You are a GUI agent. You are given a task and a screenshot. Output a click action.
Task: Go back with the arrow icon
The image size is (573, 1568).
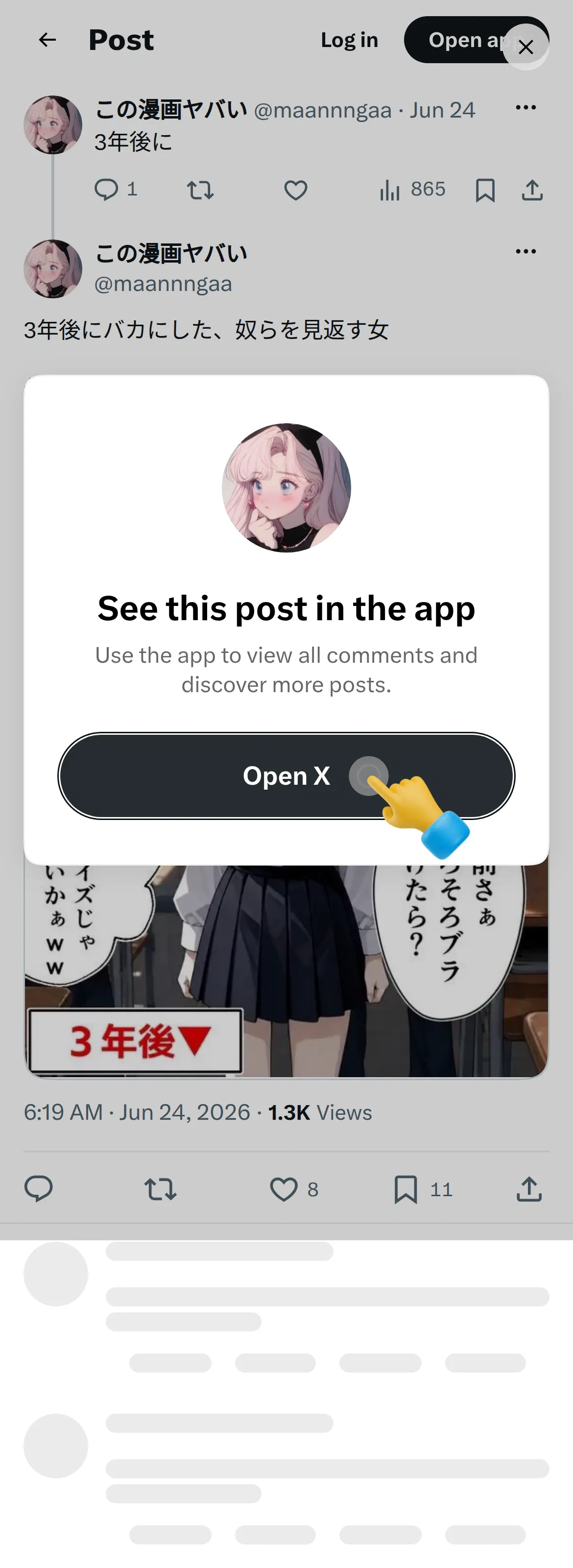point(48,40)
